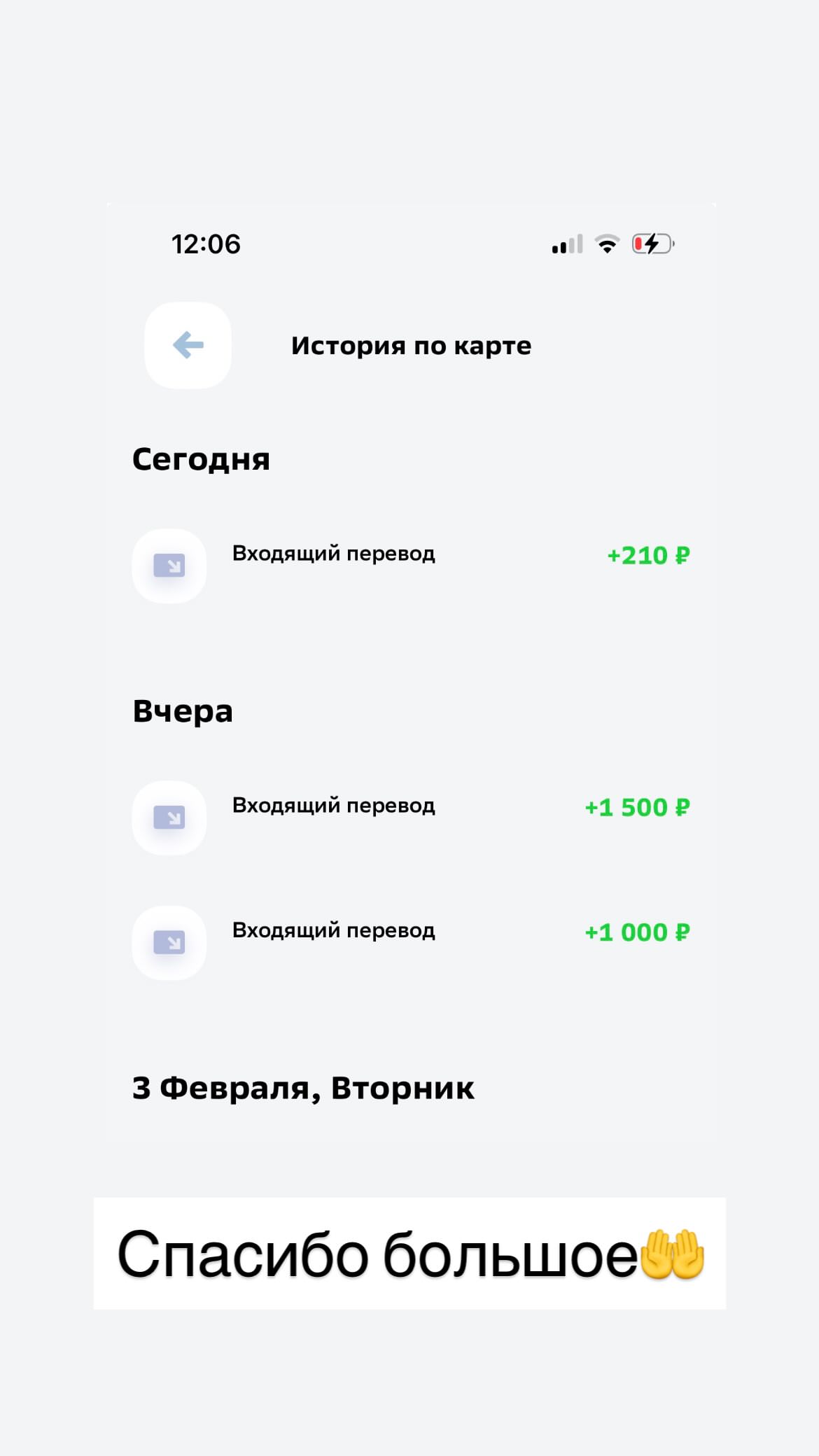Tap the cellular signal bars icon
819x1456 pixels.
(566, 245)
